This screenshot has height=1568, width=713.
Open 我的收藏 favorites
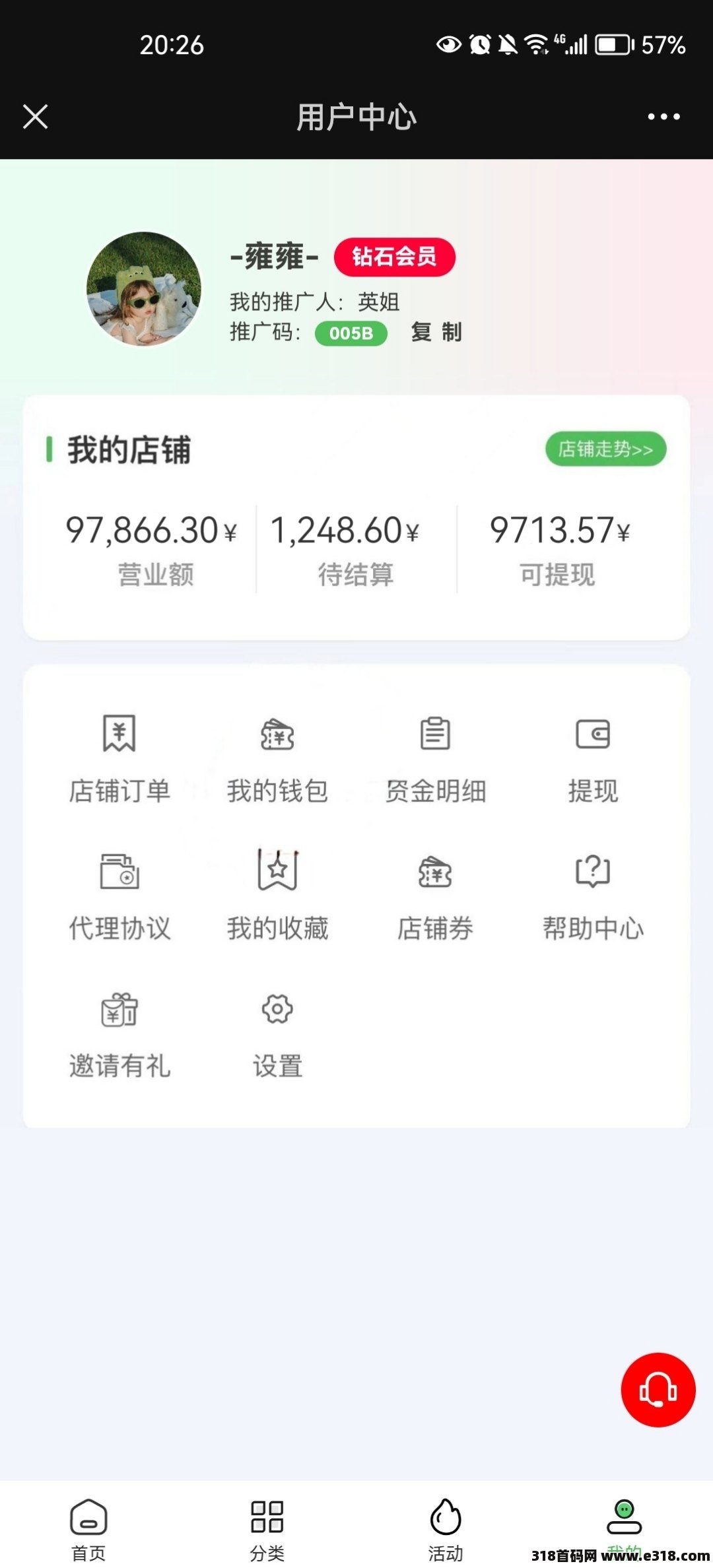(x=277, y=896)
